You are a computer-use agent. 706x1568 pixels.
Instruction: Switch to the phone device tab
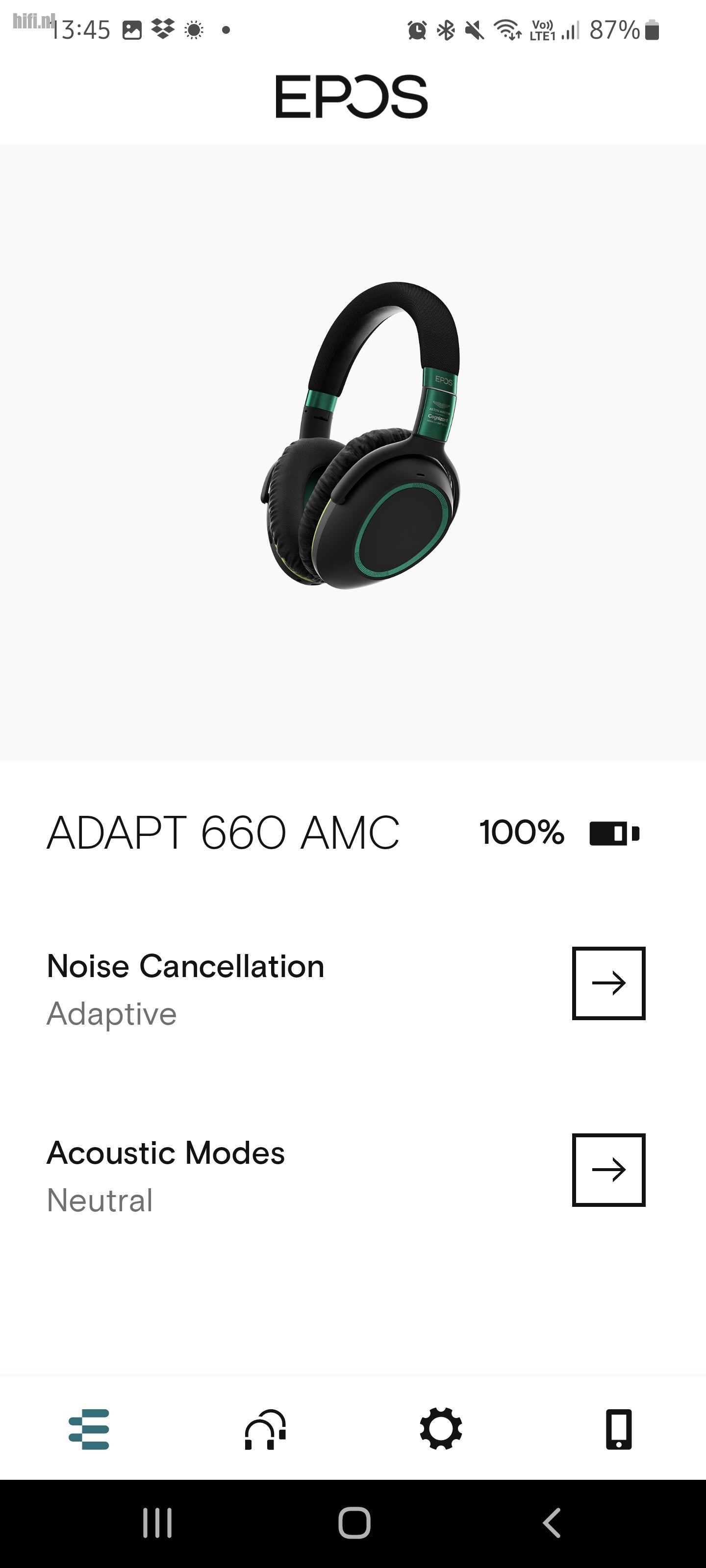pyautogui.click(x=619, y=1429)
